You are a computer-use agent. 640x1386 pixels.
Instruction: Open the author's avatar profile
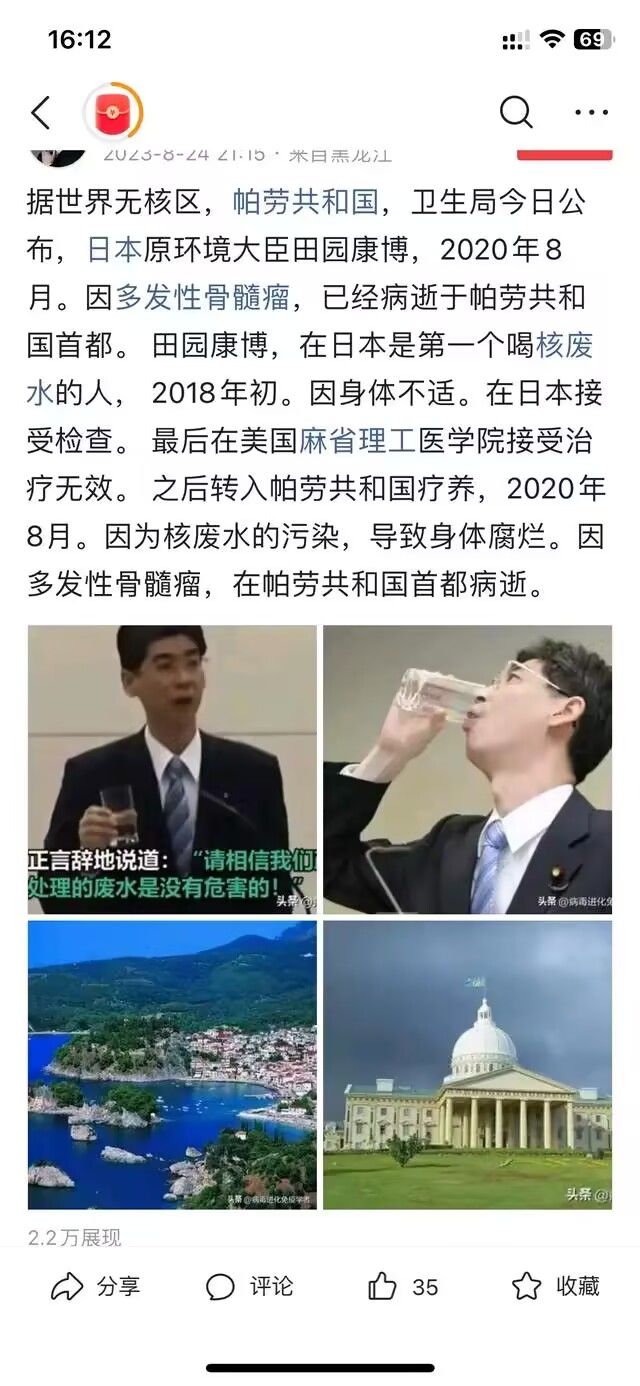[x=112, y=113]
